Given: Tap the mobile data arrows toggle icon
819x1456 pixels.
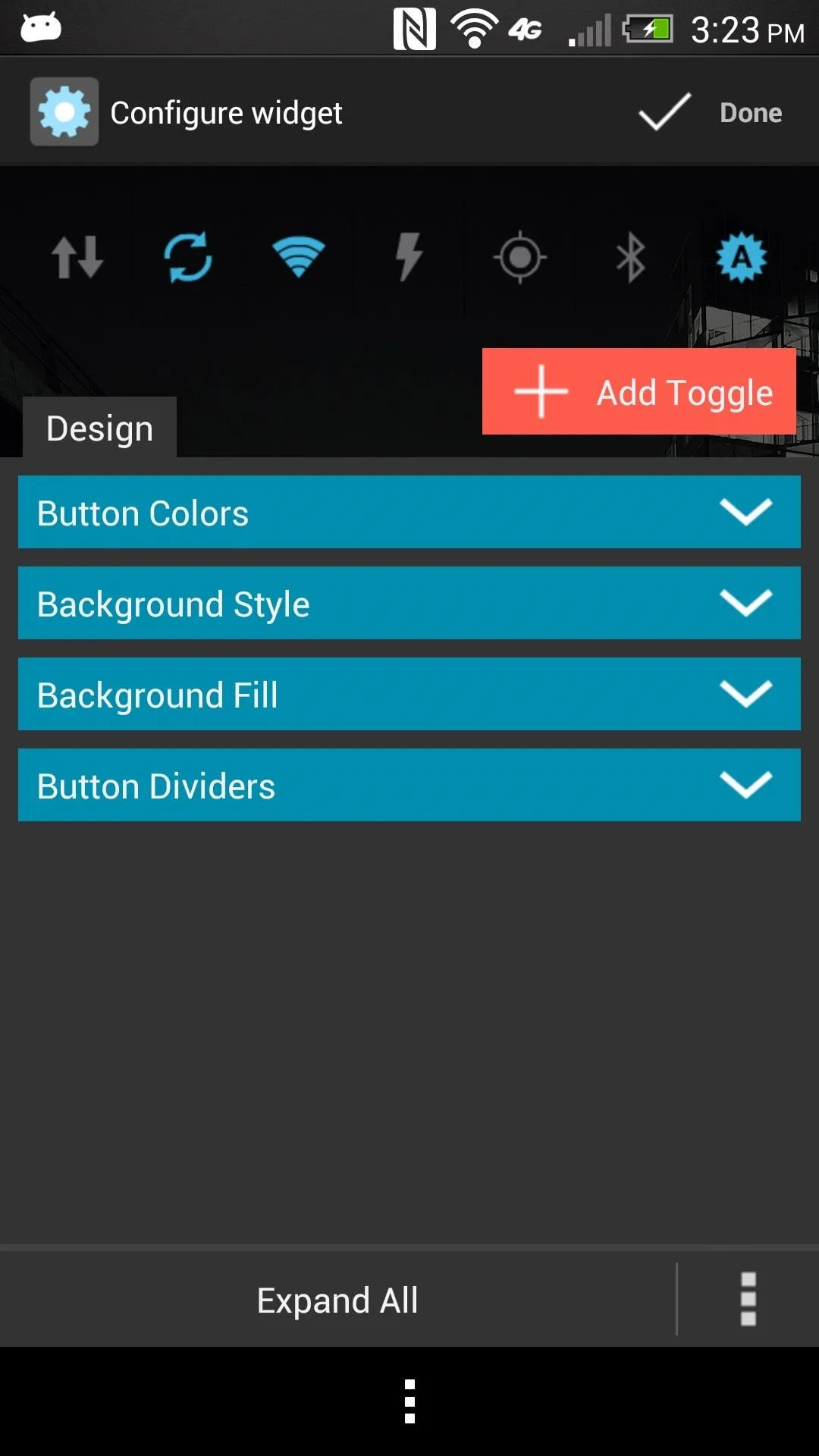Looking at the screenshot, I should [x=77, y=257].
